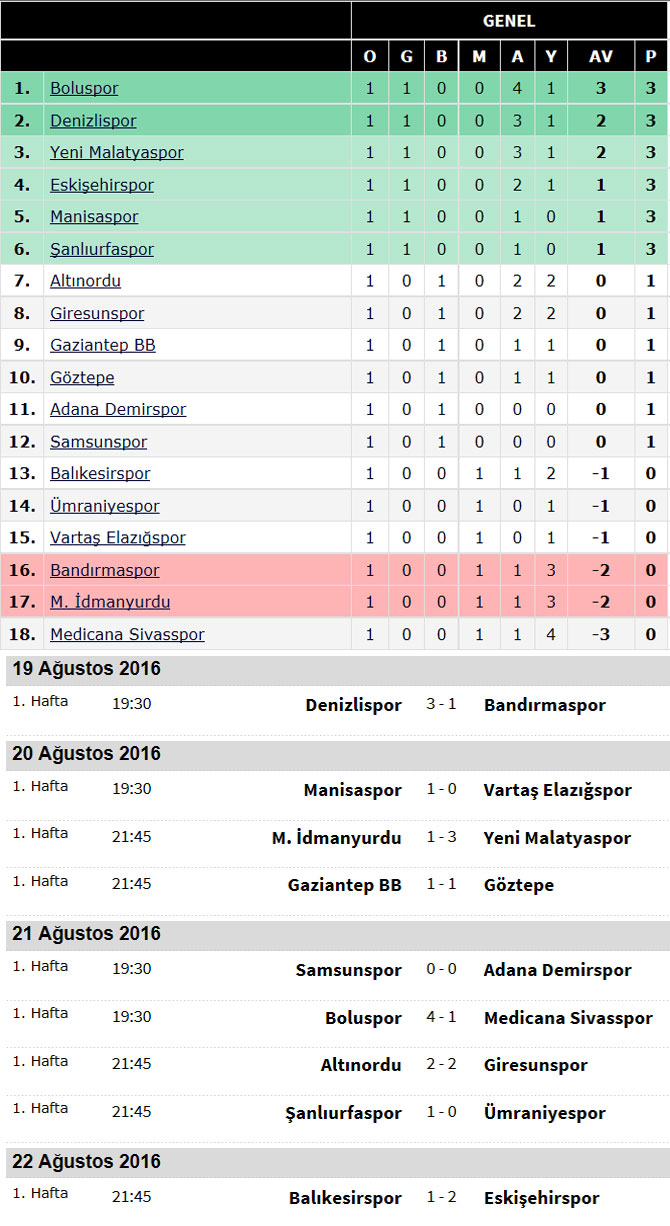View the Samsunspor team link
Screen dimensions: 670x1226
(98, 442)
